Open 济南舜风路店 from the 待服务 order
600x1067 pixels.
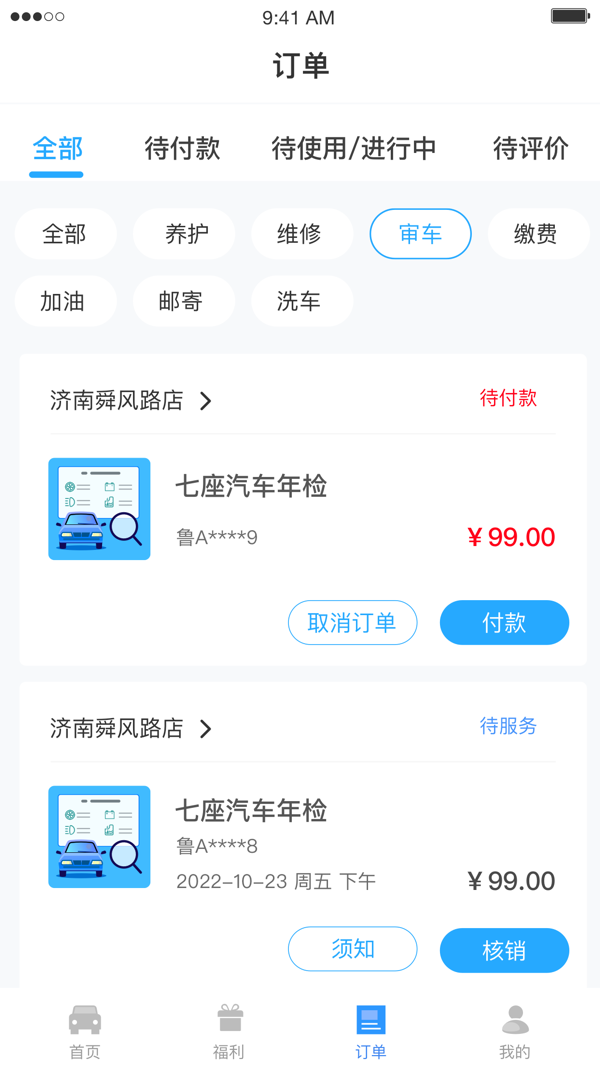[x=130, y=729]
